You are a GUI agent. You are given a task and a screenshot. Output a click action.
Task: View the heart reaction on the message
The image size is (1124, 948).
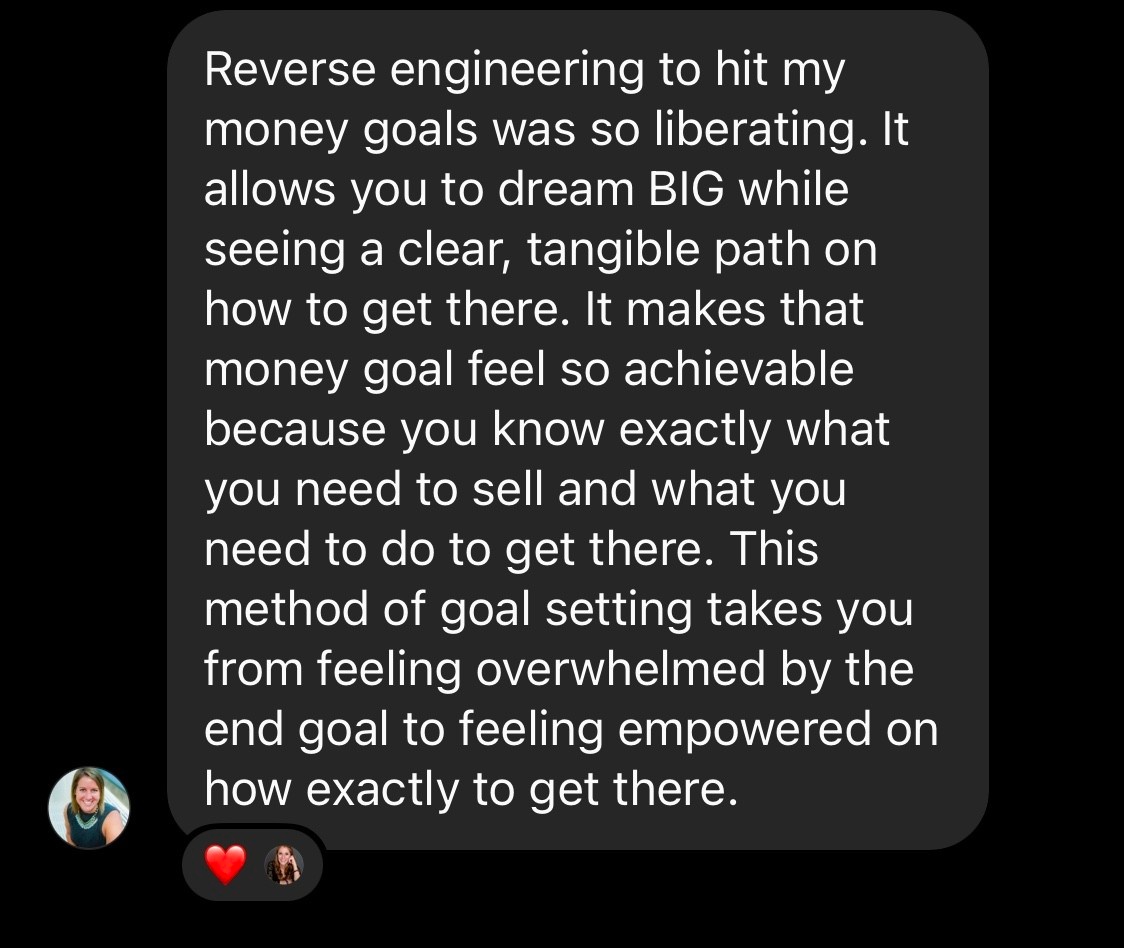[x=225, y=864]
